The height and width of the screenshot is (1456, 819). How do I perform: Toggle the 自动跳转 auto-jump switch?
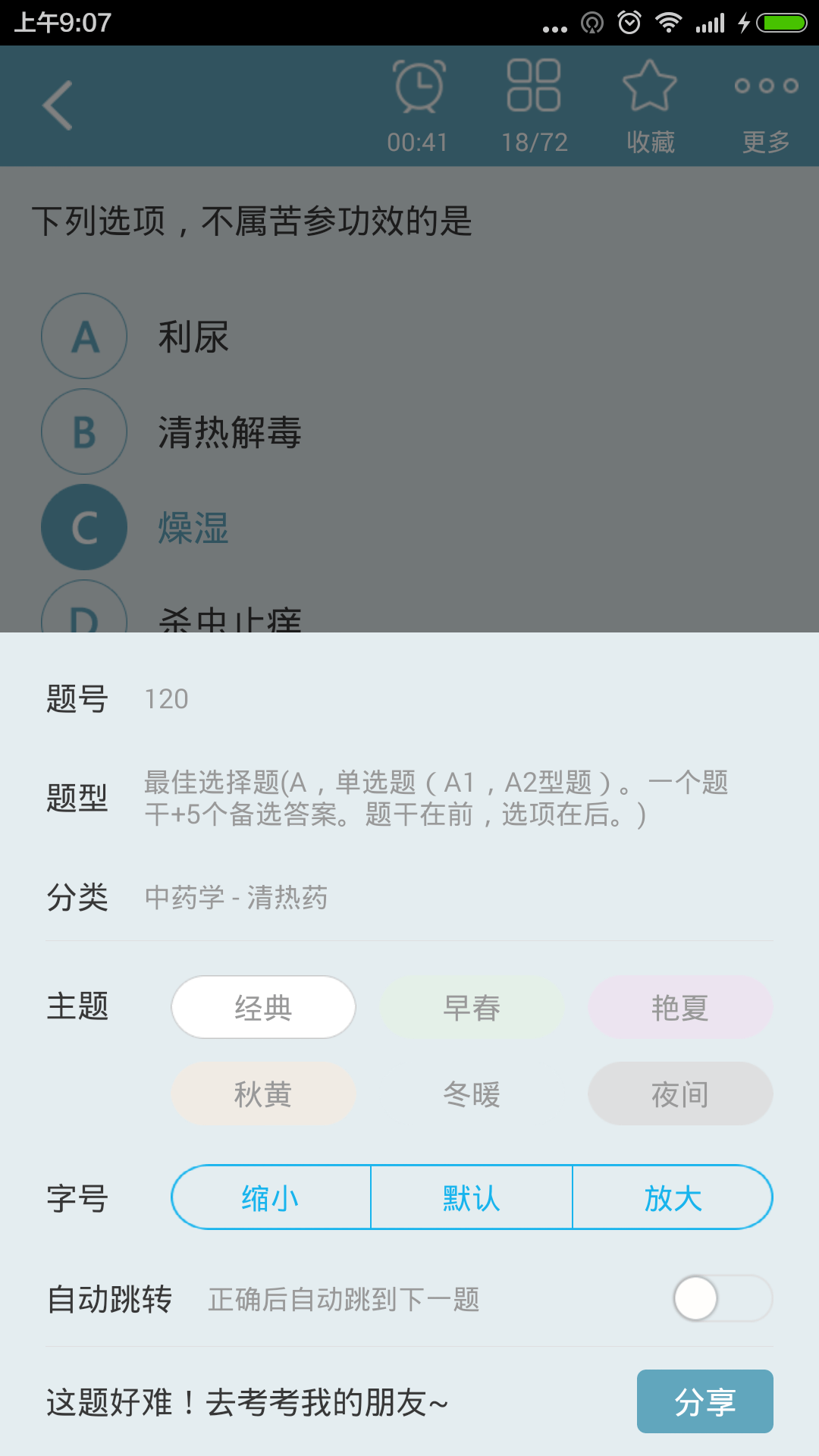(723, 1298)
